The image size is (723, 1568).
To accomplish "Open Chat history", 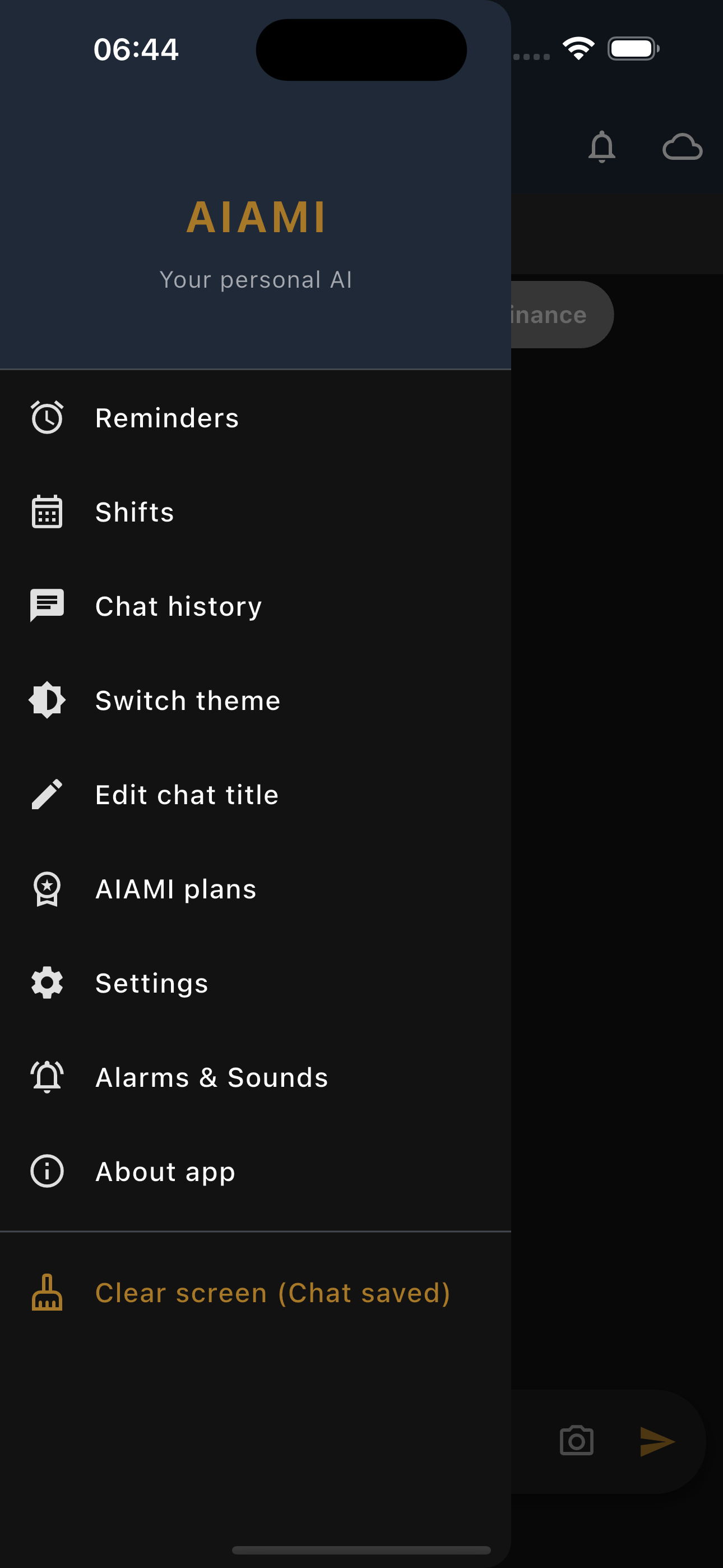I will tap(178, 605).
